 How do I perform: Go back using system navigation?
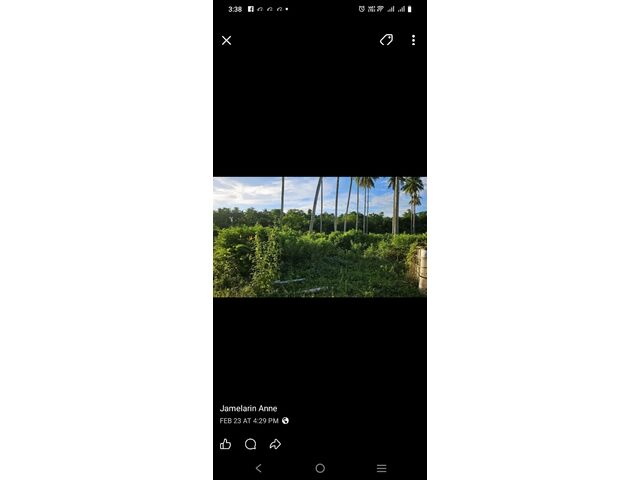pyautogui.click(x=259, y=468)
